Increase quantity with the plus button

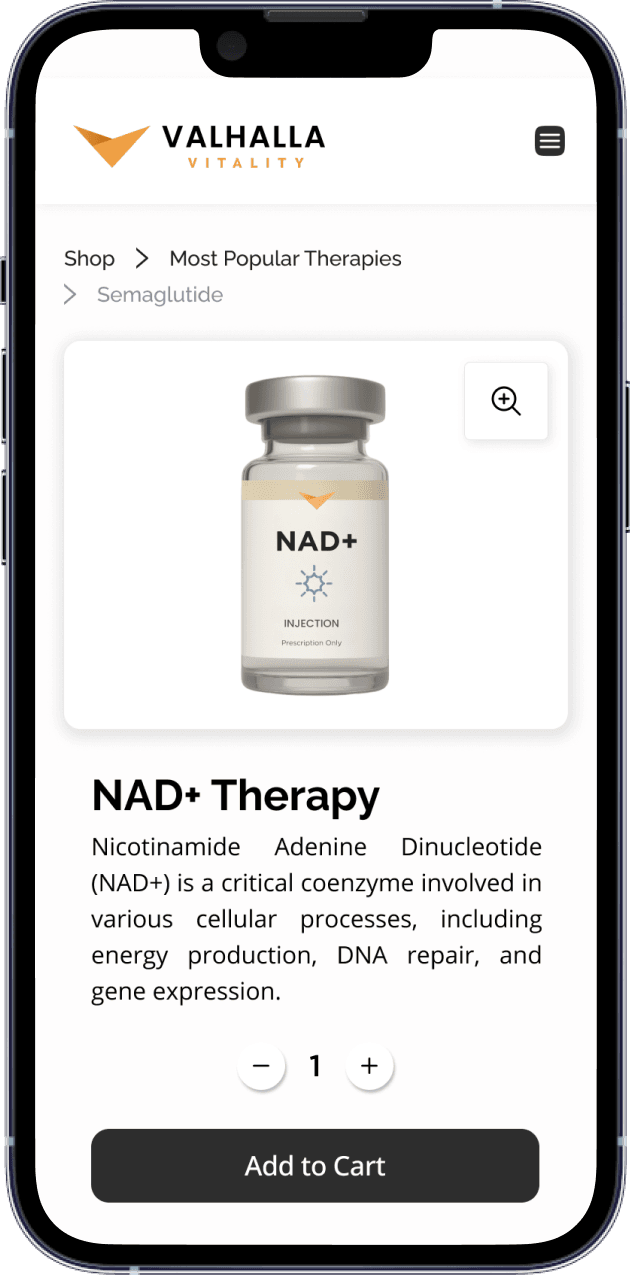(x=369, y=1066)
